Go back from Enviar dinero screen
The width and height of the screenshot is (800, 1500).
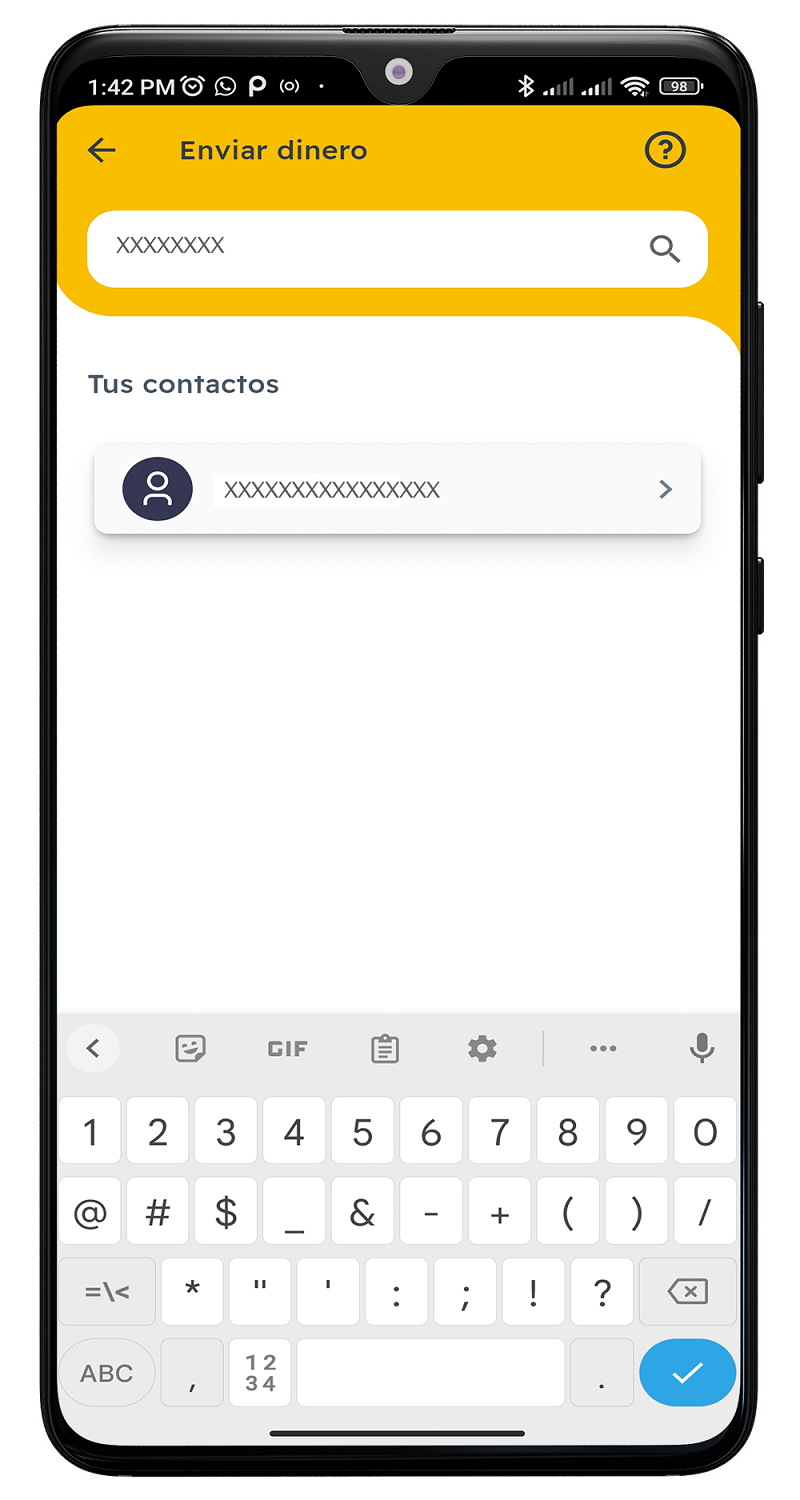click(x=101, y=151)
